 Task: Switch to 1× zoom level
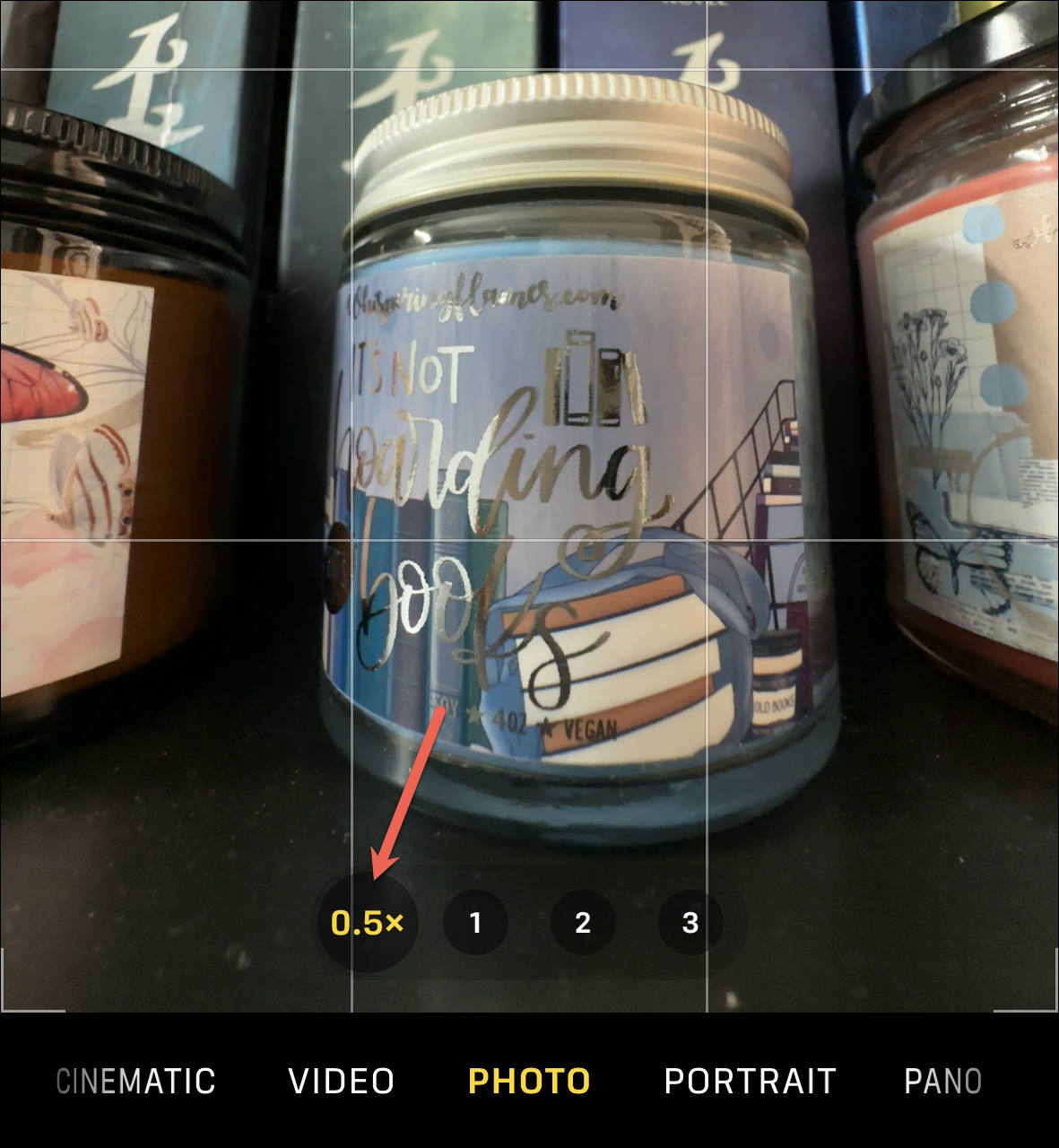pyautogui.click(x=475, y=922)
